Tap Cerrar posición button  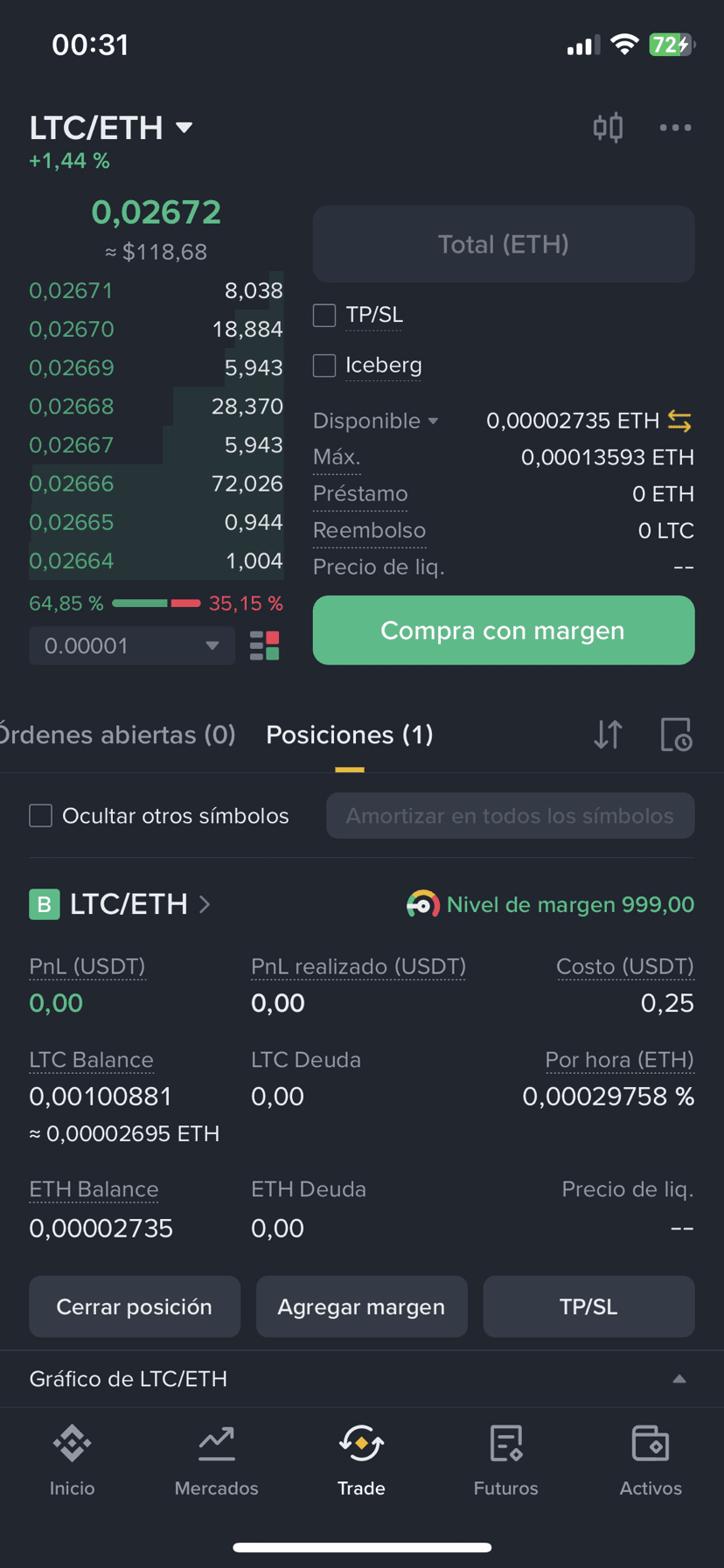click(135, 1307)
